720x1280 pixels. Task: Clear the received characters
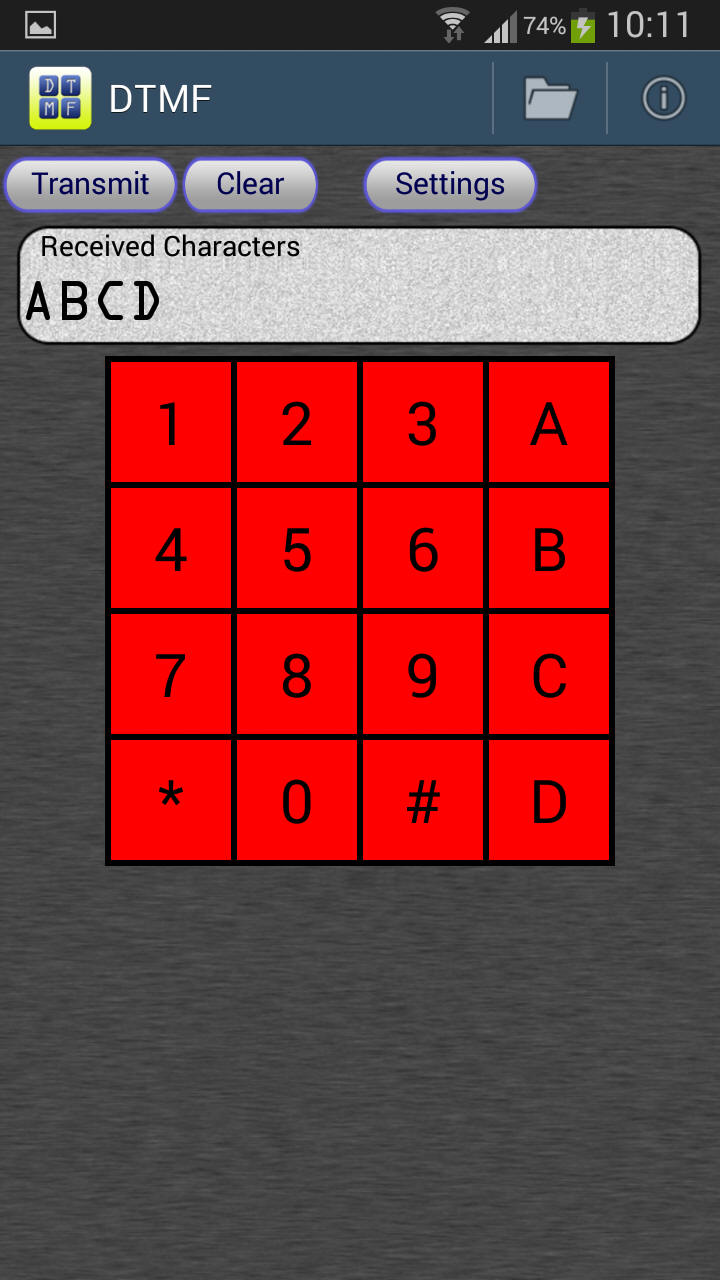coord(250,185)
